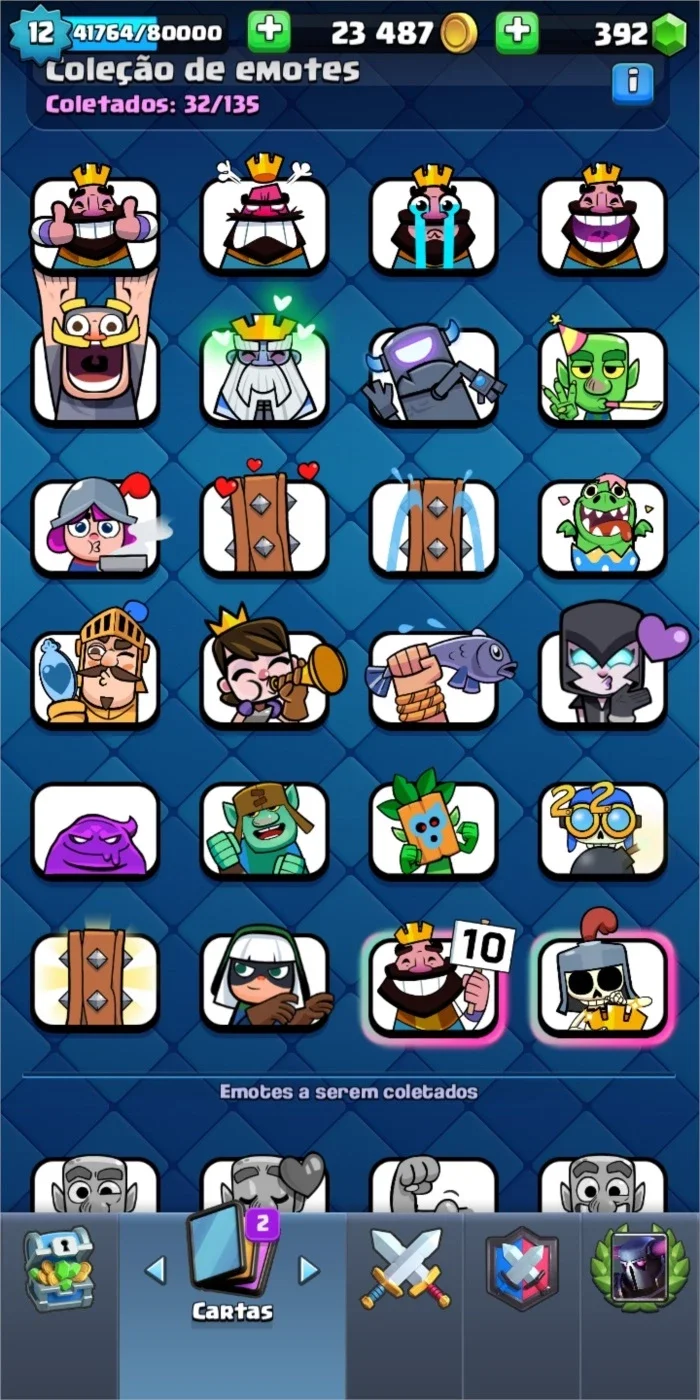Tap the left arrow beside Cartas
The image size is (700, 1400).
pyautogui.click(x=155, y=1270)
